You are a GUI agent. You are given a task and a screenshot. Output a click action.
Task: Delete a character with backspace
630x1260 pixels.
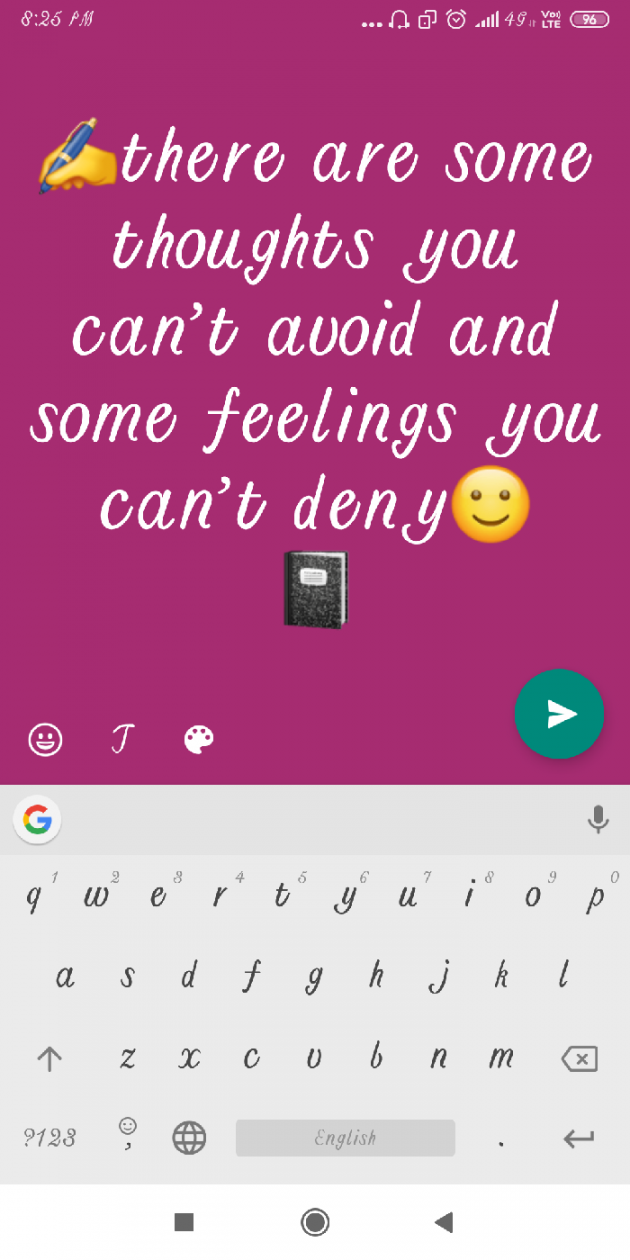click(580, 1059)
